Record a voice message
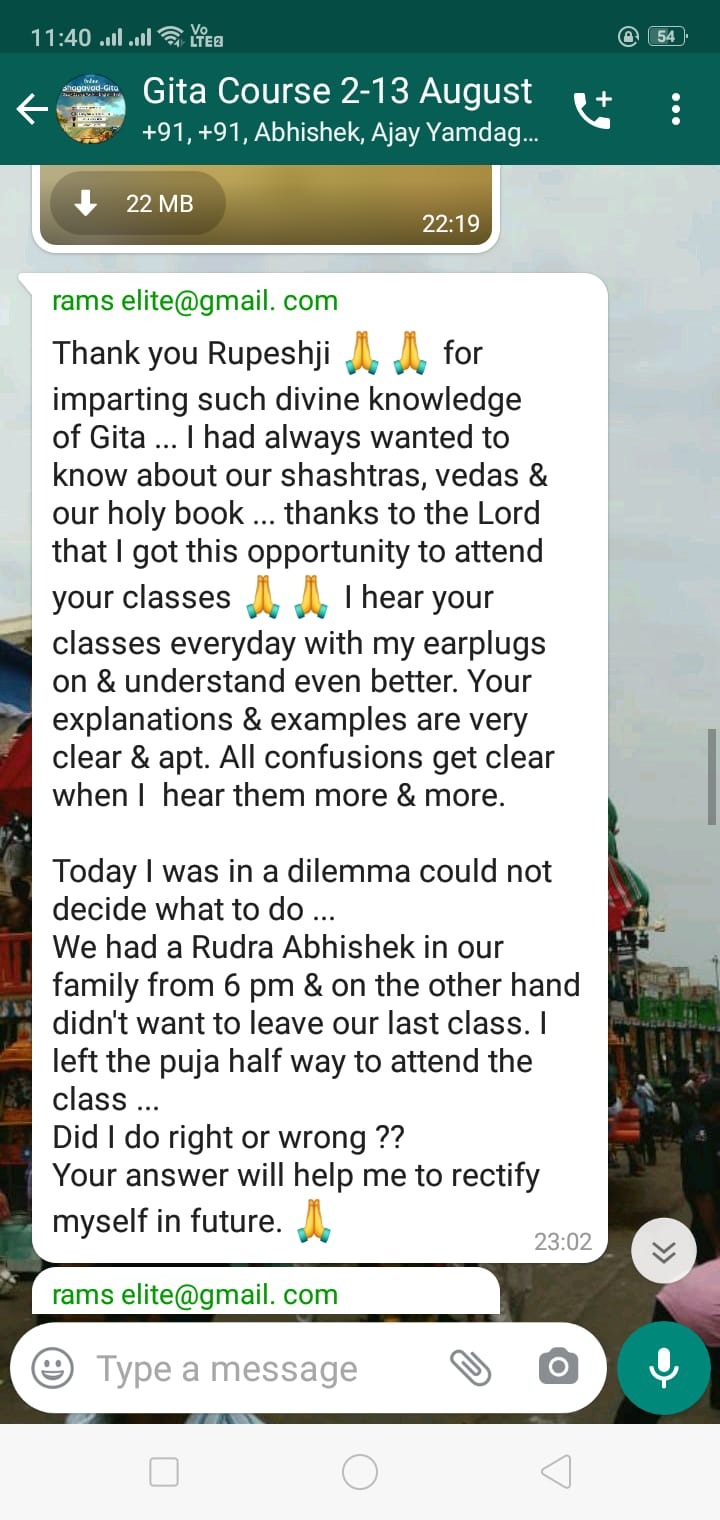Image resolution: width=720 pixels, height=1520 pixels. click(x=664, y=1368)
